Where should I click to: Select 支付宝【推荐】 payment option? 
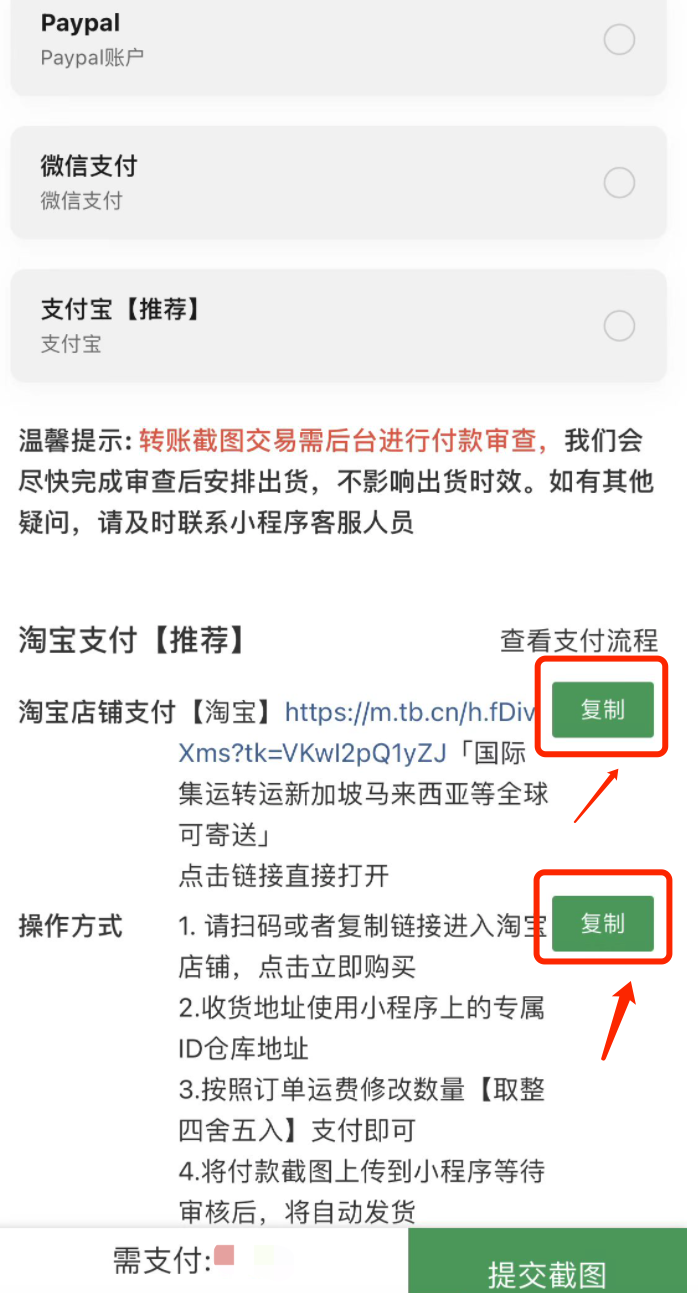coord(619,326)
